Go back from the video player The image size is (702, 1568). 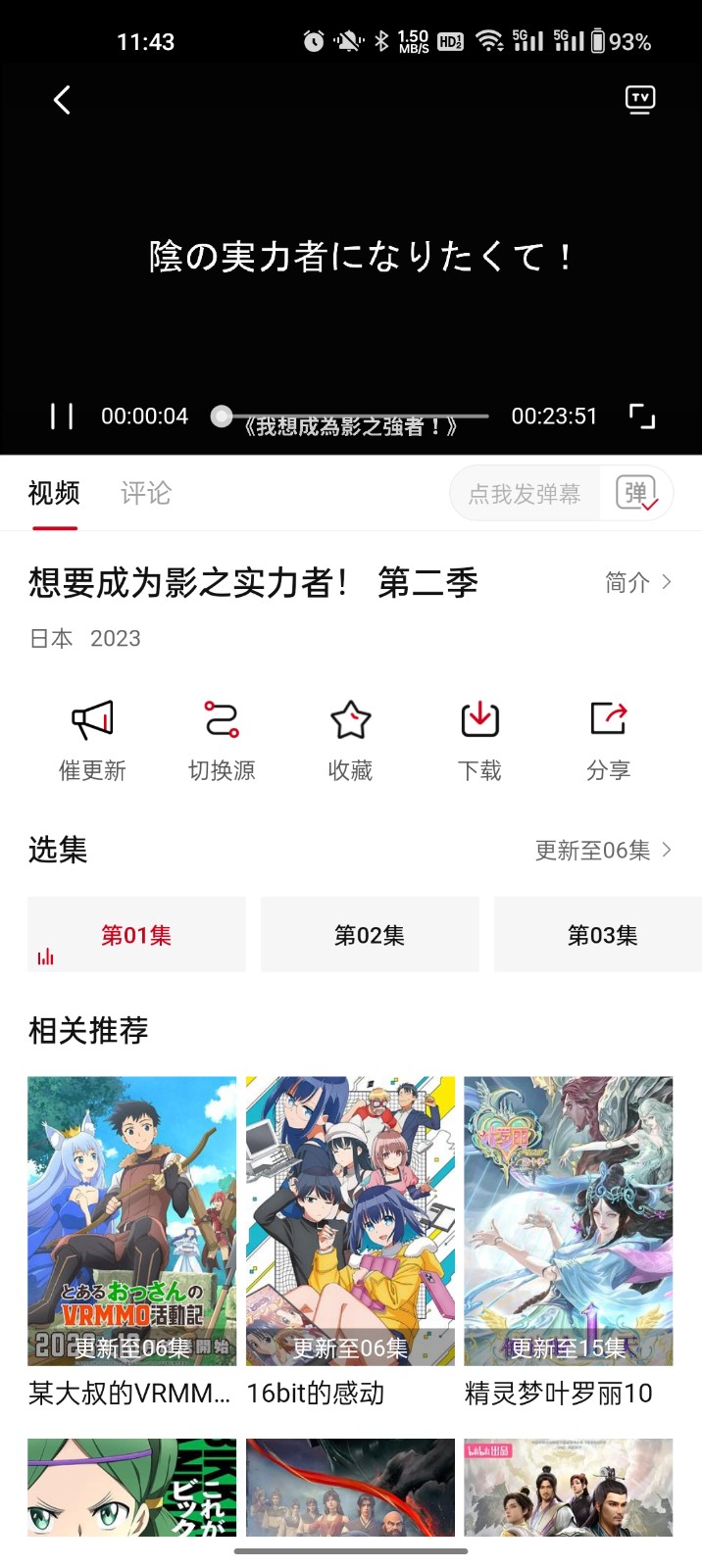[62, 100]
